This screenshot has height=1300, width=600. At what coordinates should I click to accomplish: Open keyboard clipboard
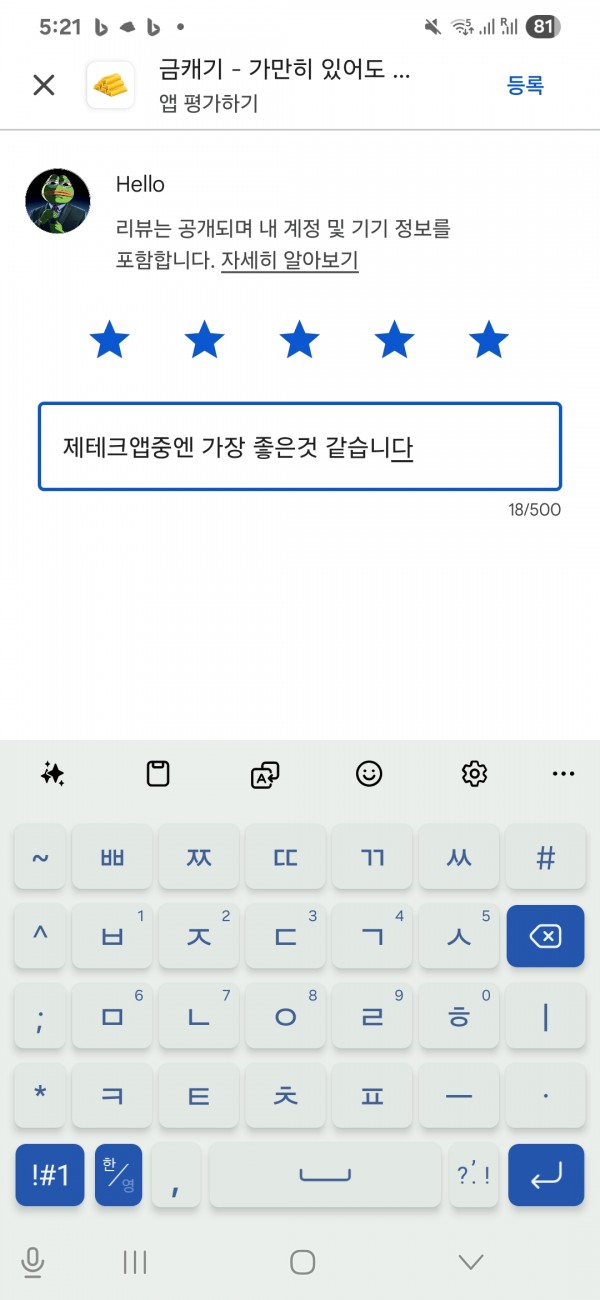pyautogui.click(x=158, y=773)
